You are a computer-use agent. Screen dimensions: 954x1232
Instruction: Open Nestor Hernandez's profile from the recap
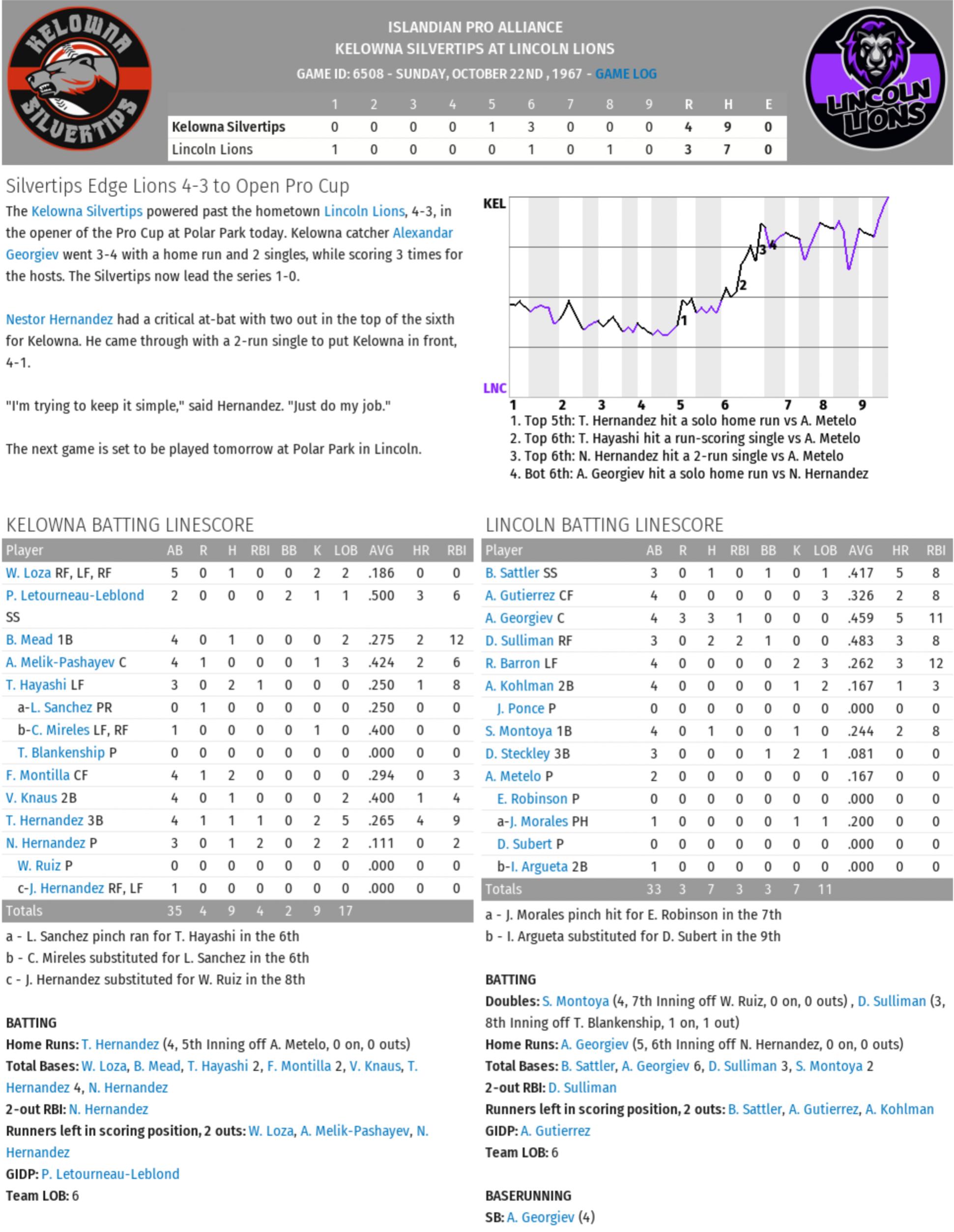click(59, 319)
